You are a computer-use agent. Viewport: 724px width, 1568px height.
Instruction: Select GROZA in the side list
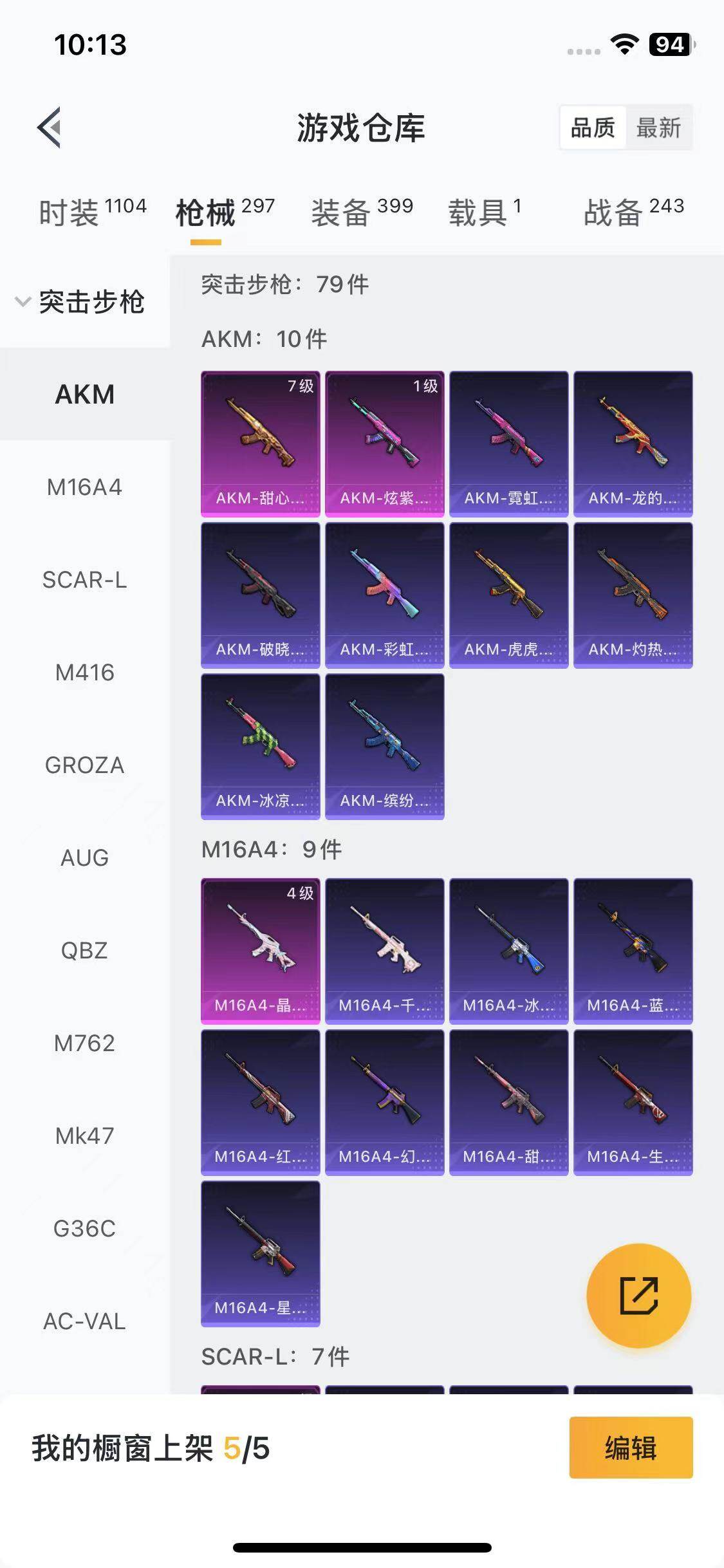[x=84, y=765]
